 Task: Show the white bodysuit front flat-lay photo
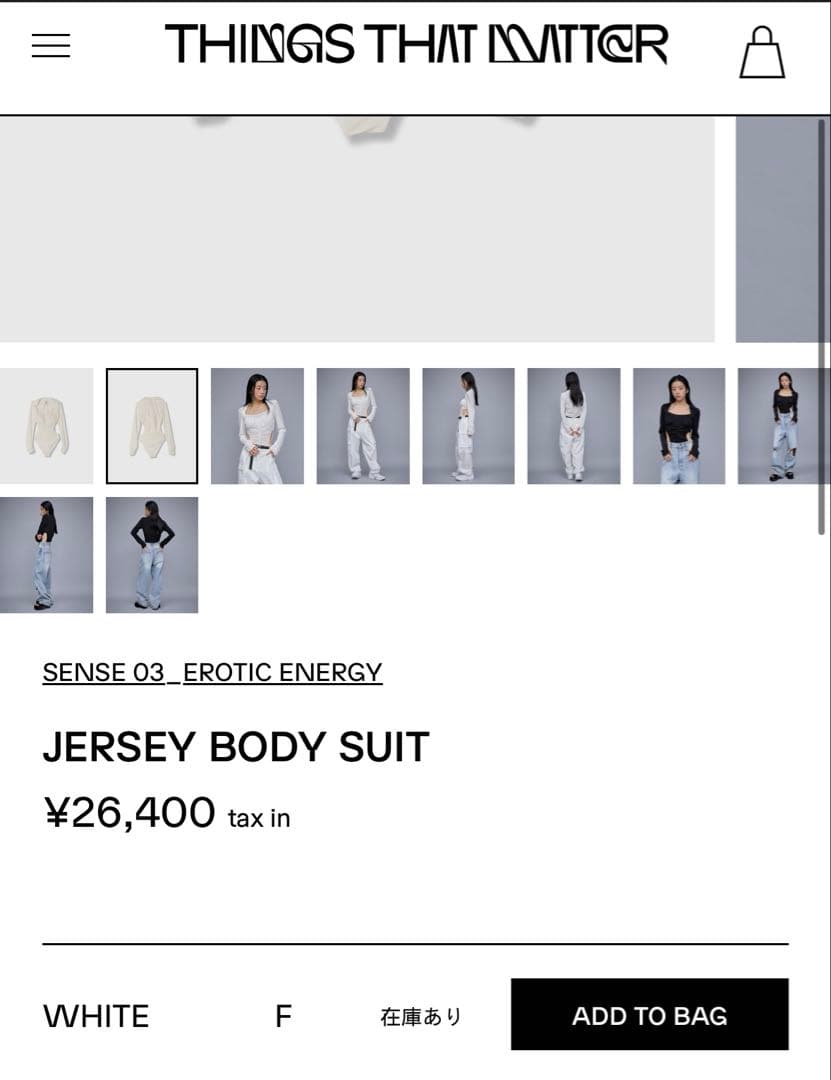[x=46, y=426]
